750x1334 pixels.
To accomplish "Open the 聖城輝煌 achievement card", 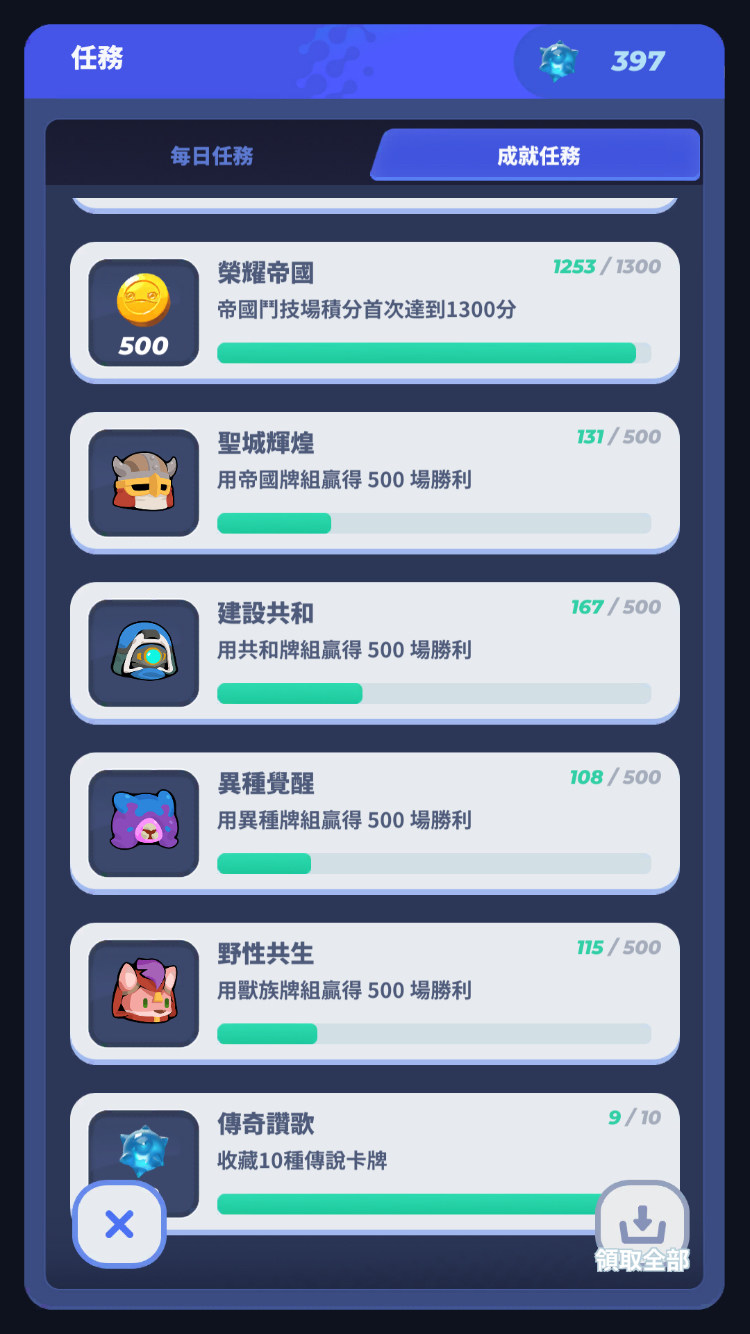I will click(x=375, y=482).
